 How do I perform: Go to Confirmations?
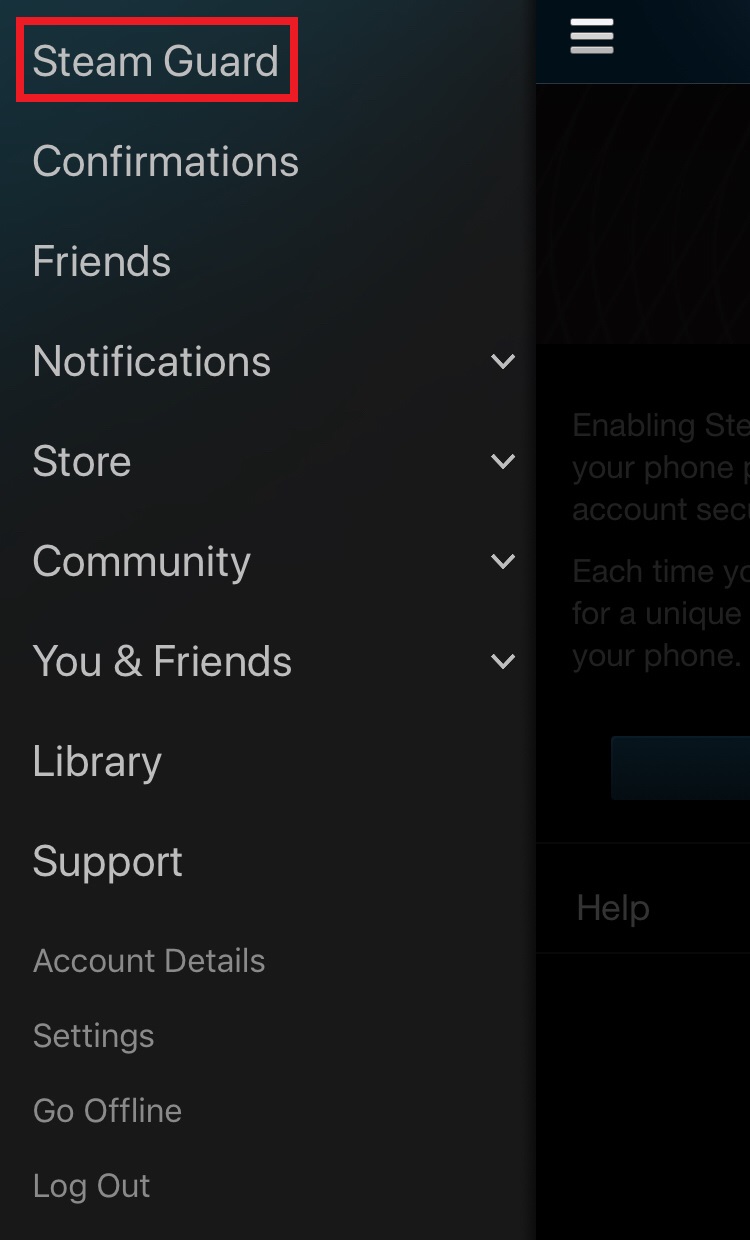[x=166, y=162]
